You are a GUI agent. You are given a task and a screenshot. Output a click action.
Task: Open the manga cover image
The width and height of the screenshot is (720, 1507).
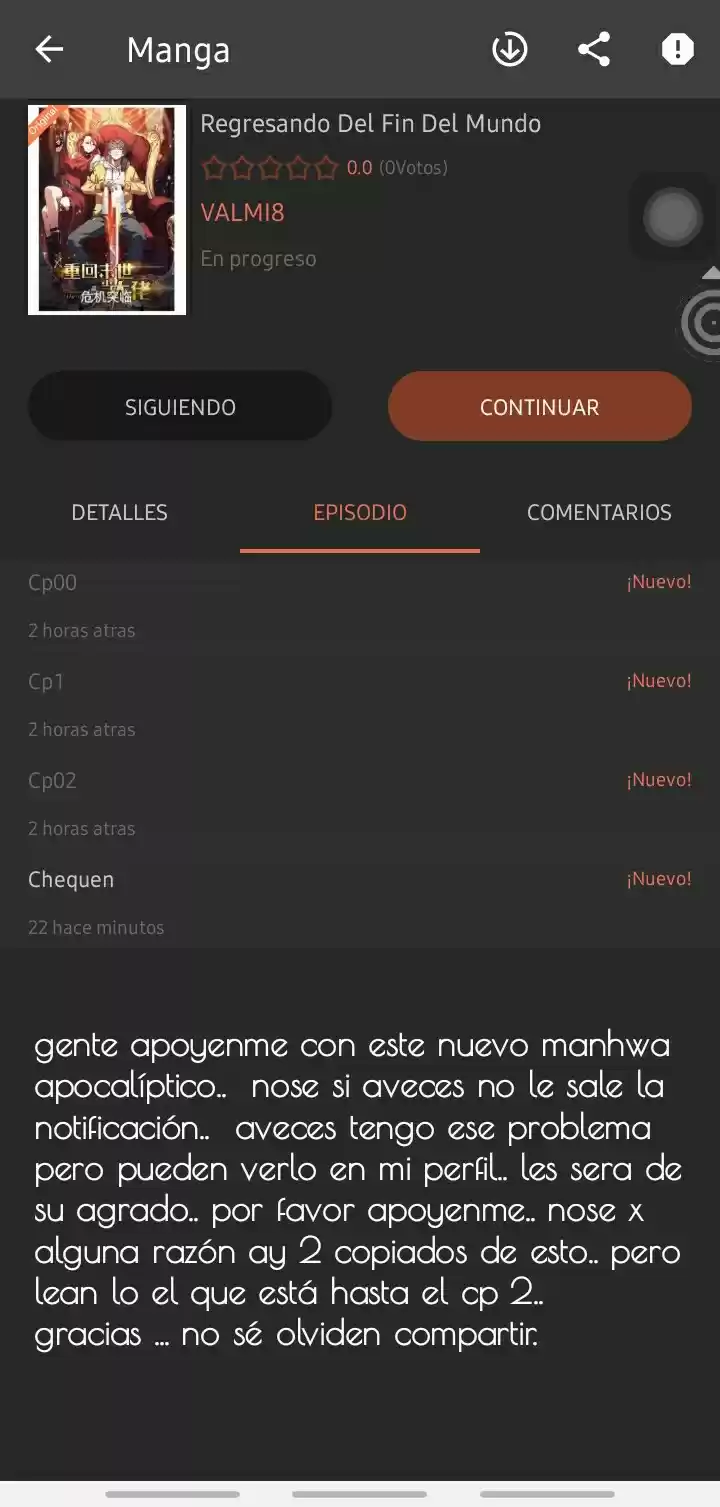point(107,210)
